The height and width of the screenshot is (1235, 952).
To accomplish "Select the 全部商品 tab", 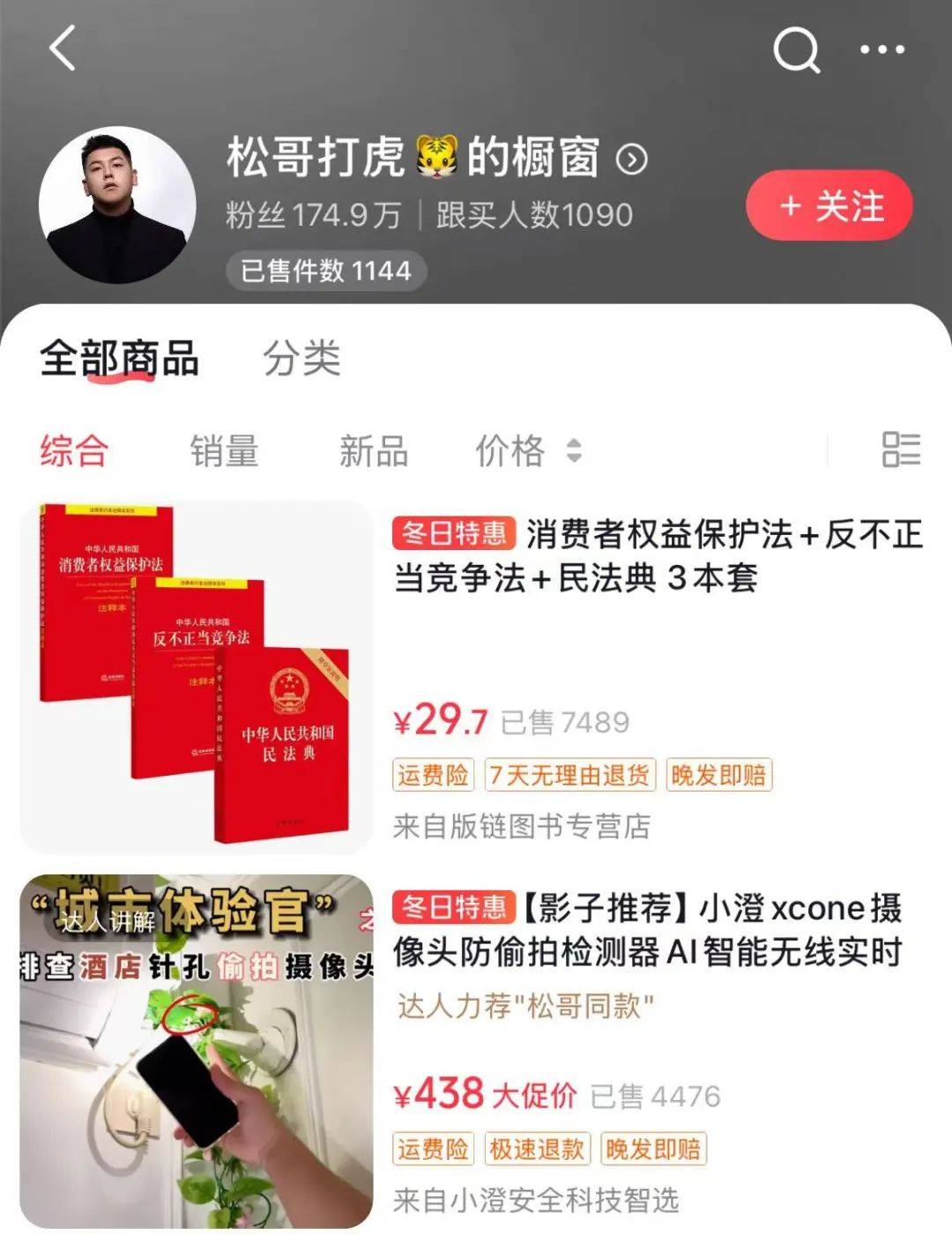I will coord(119,359).
